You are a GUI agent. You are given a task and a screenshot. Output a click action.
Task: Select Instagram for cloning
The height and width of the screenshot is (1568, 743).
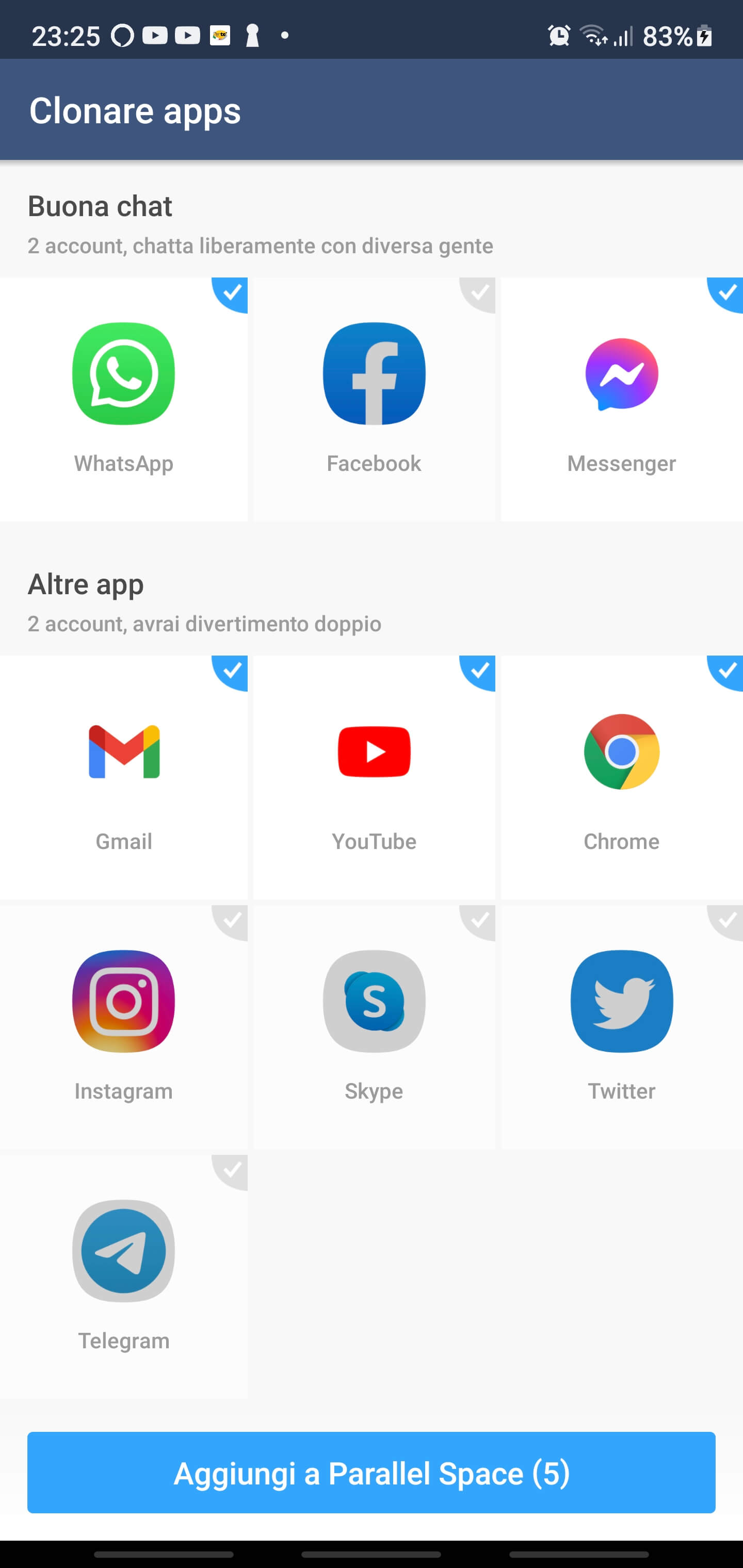tap(124, 1026)
